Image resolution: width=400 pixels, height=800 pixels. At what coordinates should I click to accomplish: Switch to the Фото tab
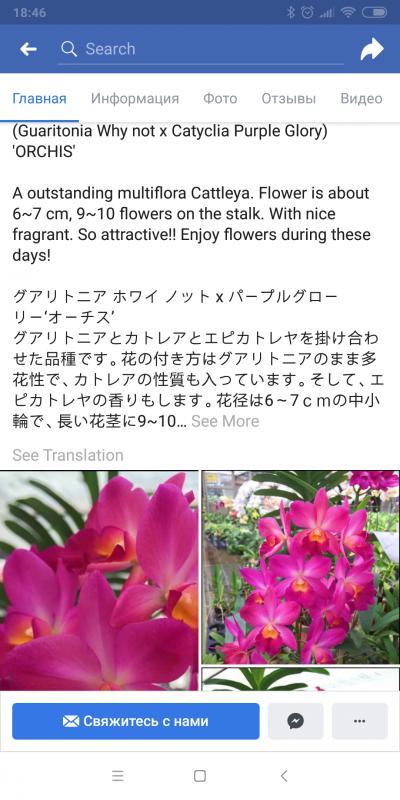coord(220,98)
